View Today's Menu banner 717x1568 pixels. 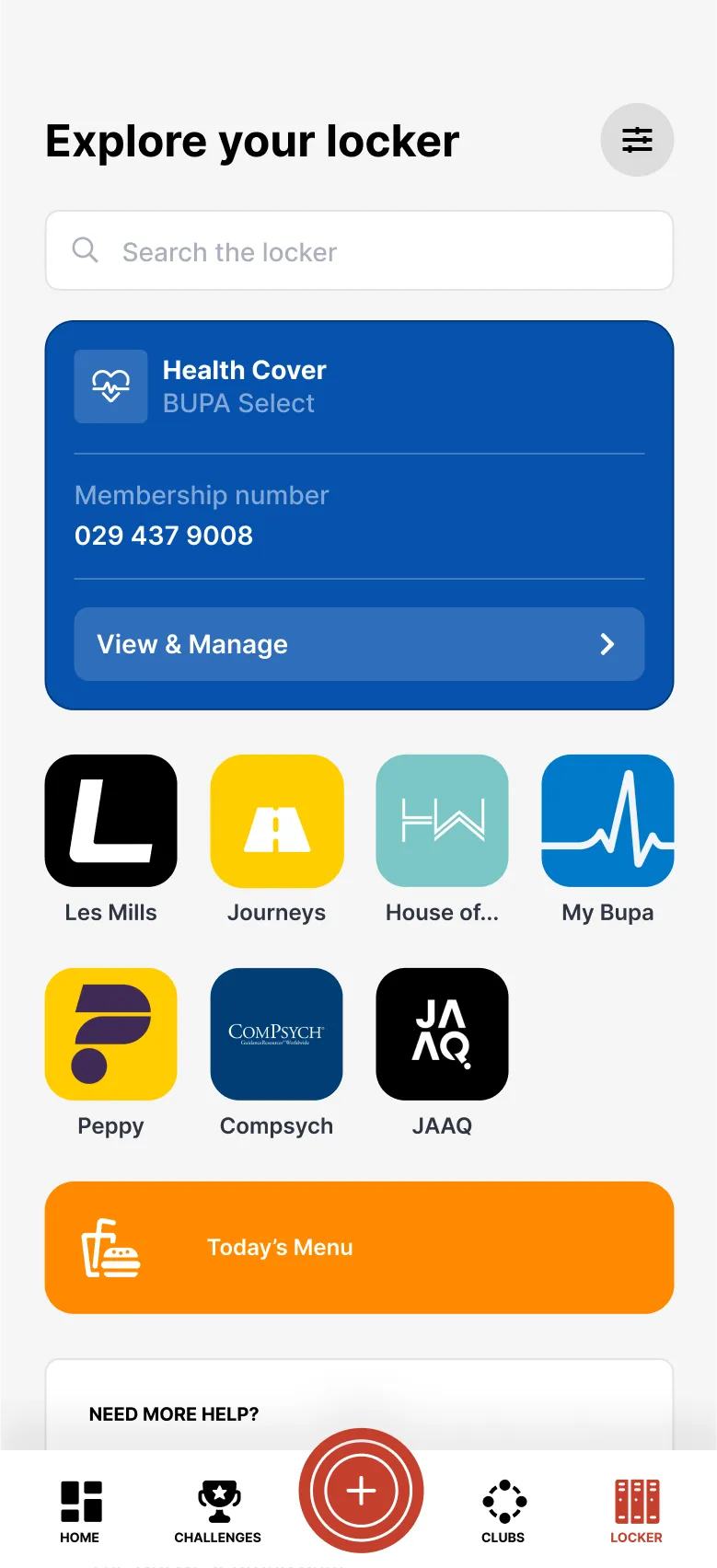[359, 1248]
